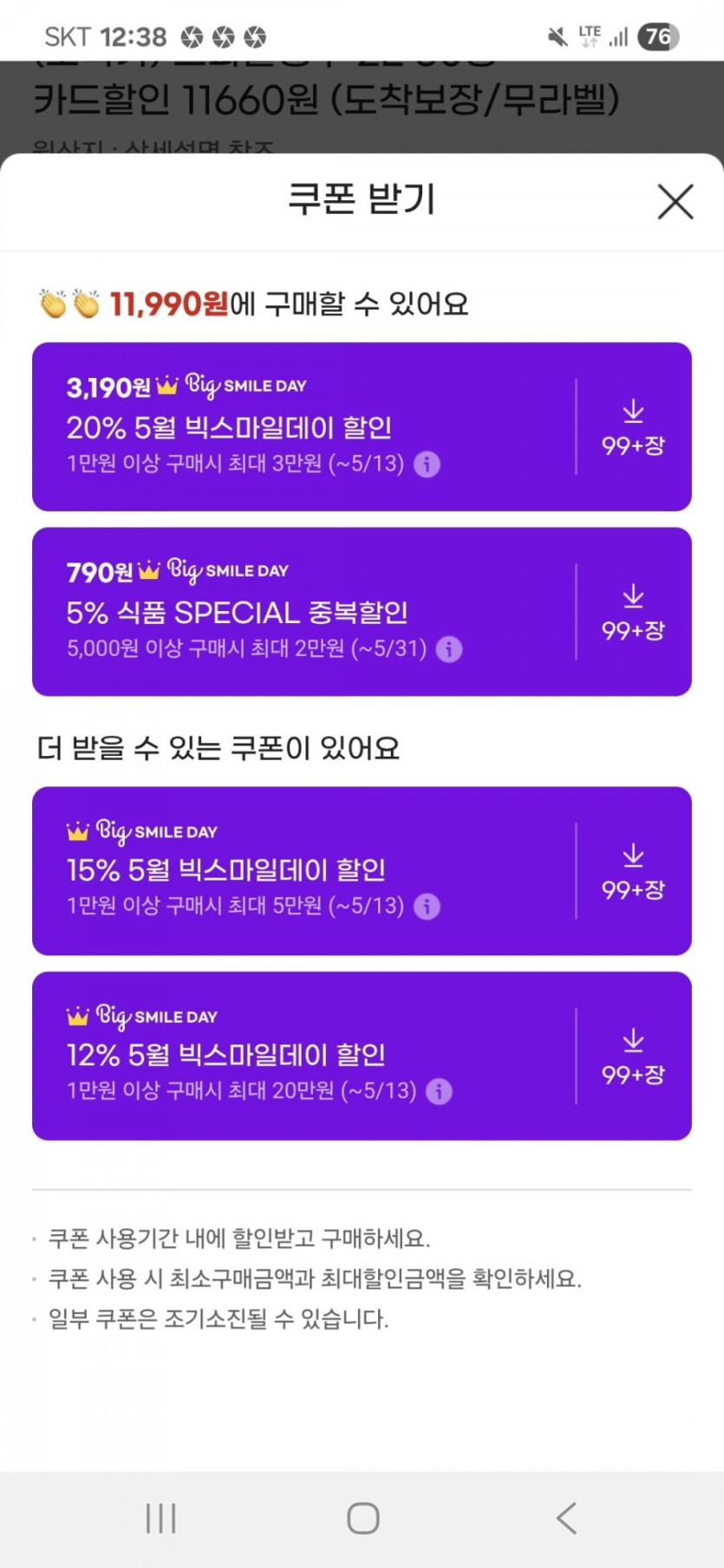Download the 5% 식품 SPECIAL 중복할인 coupon

(x=633, y=611)
